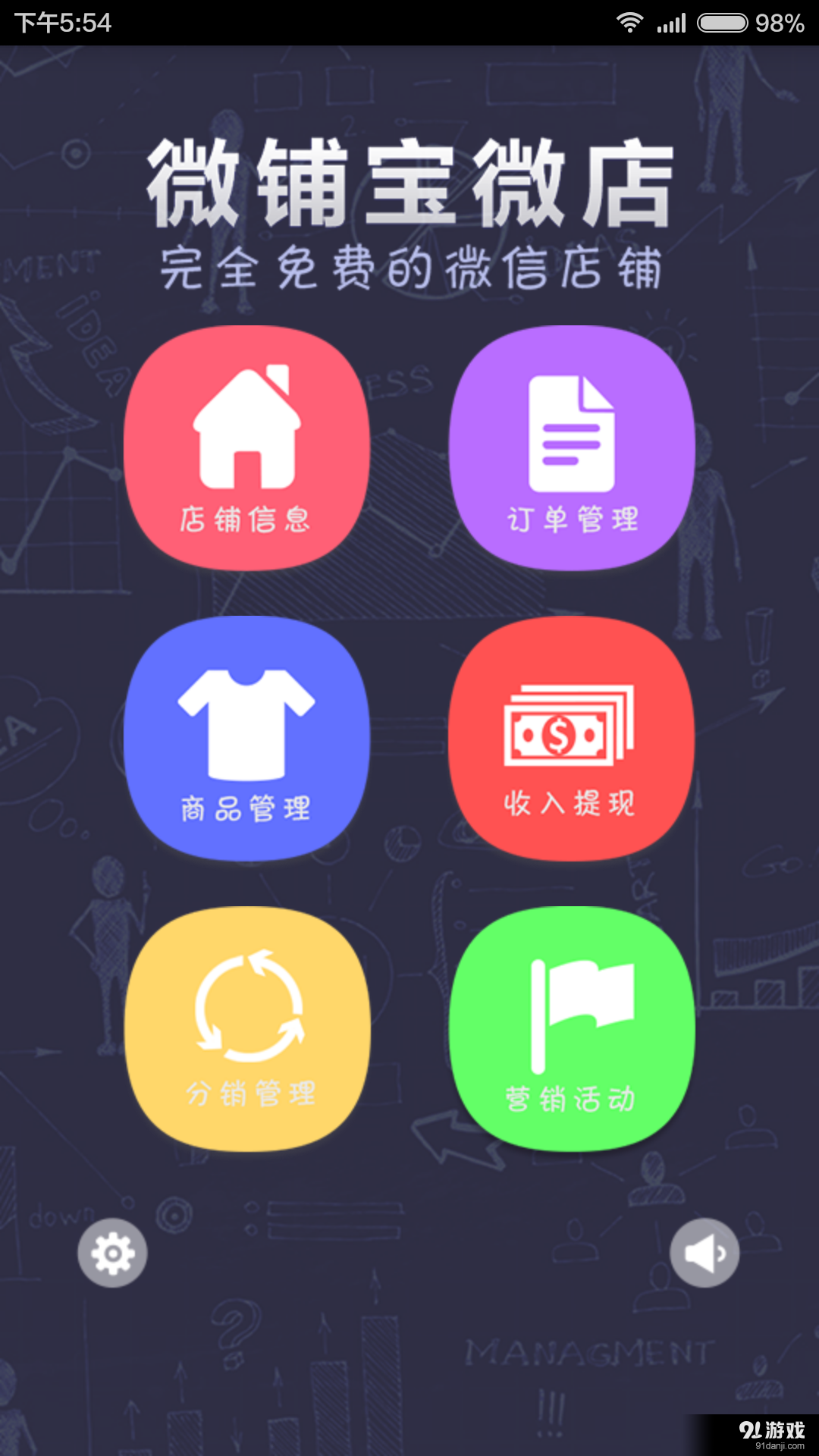This screenshot has height=1456, width=819.
Task: Open 店铺信息 shop information
Action: 250,447
